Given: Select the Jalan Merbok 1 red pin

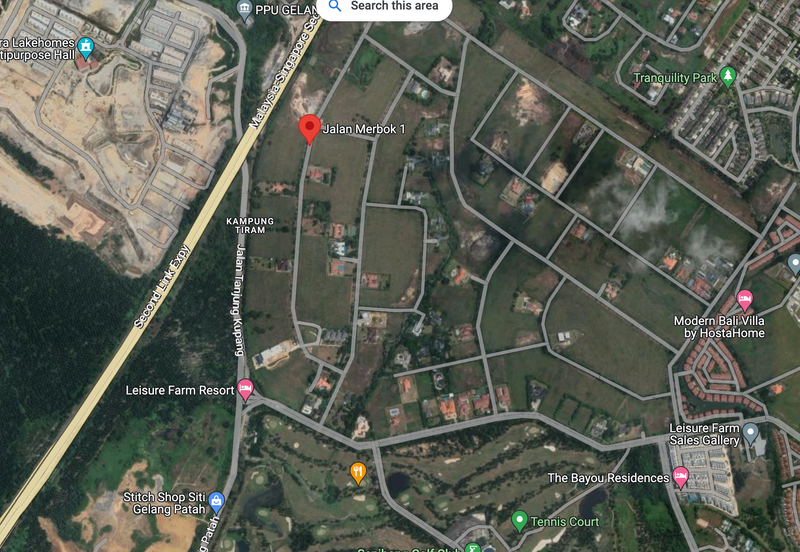Looking at the screenshot, I should pos(309,128).
